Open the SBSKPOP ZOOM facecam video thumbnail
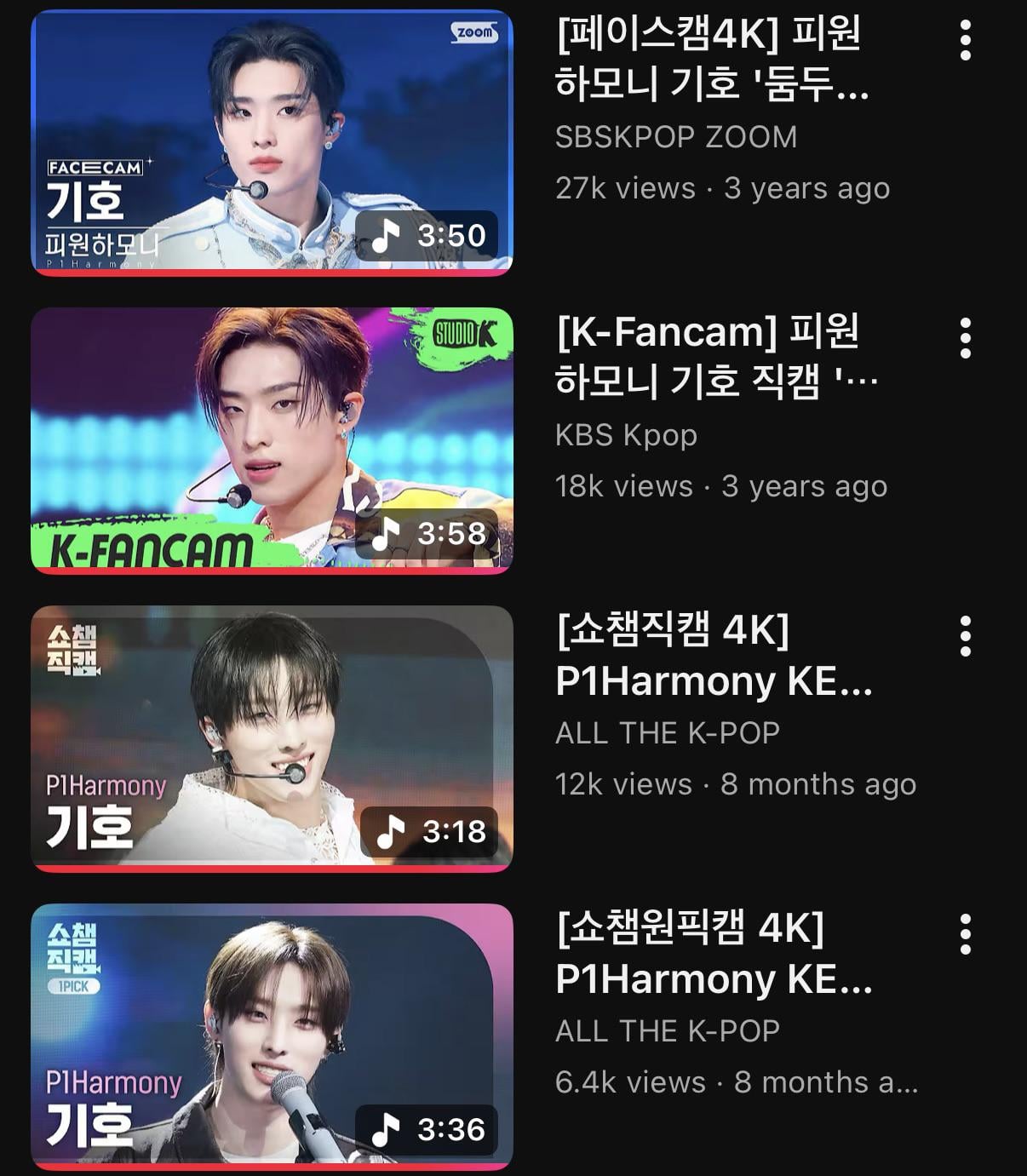The image size is (1027, 1176). pos(272,143)
